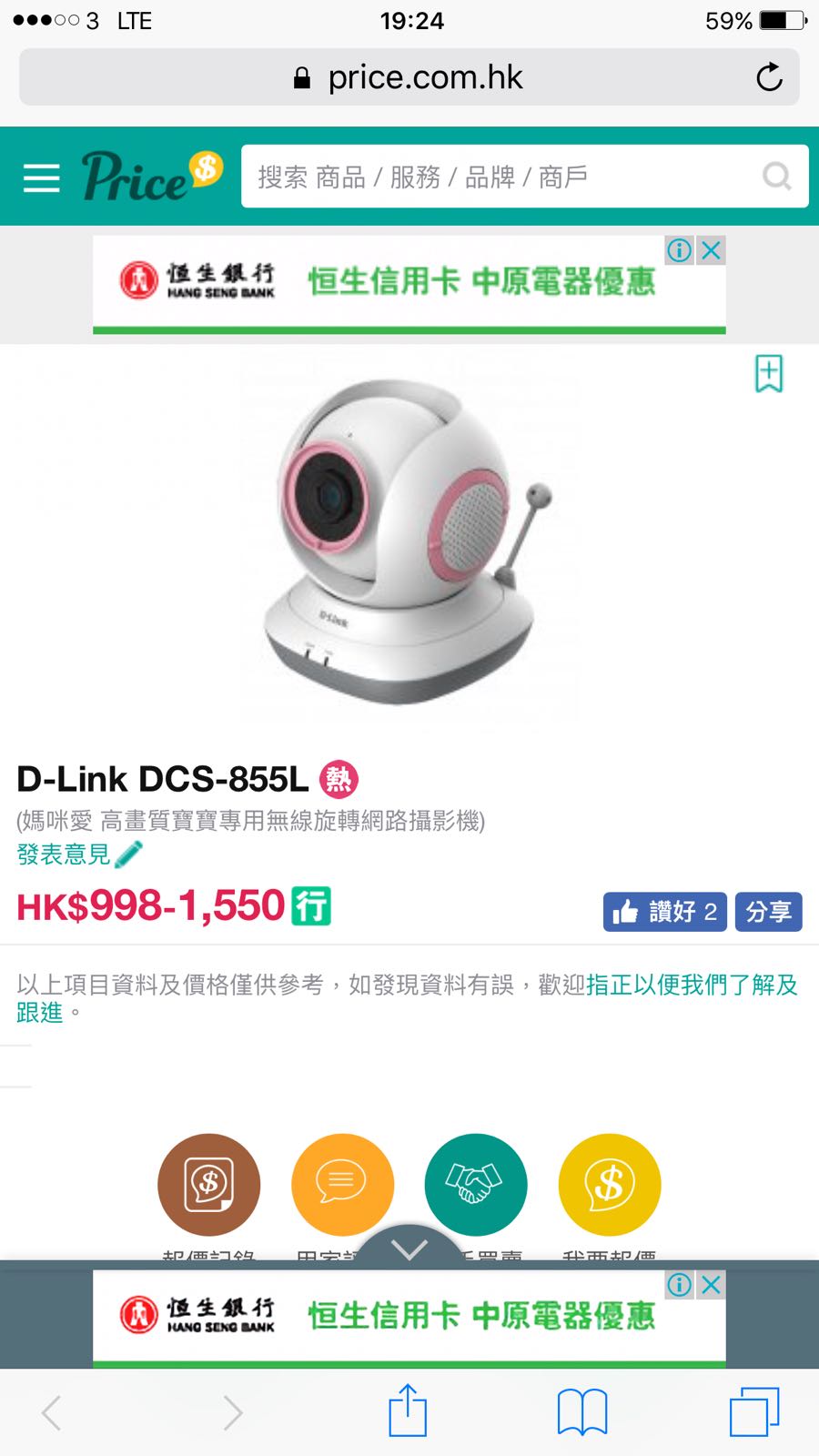Follow the 指正以便我們了解及跟進 link
The image size is (819, 1456).
coord(692,985)
